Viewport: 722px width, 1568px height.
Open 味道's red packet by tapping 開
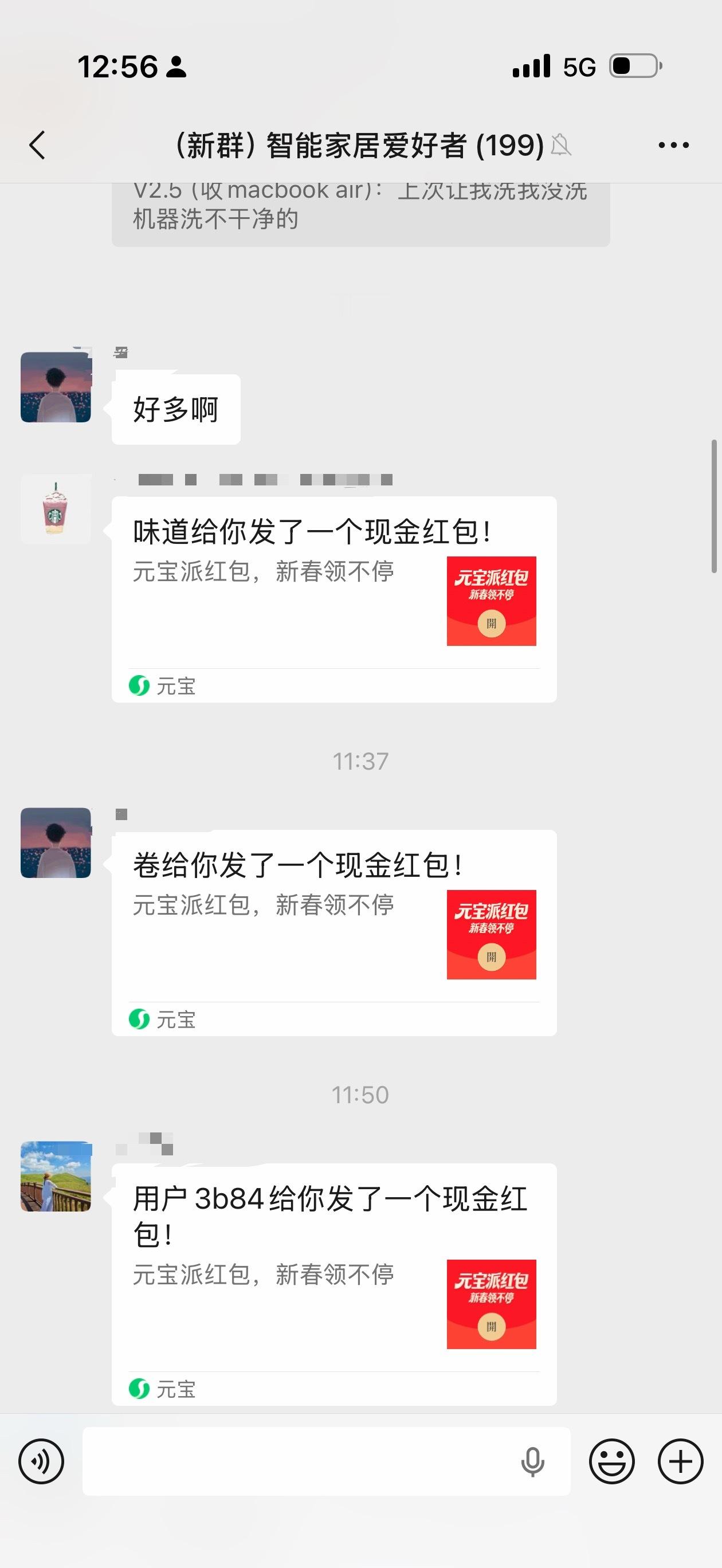pos(491,624)
